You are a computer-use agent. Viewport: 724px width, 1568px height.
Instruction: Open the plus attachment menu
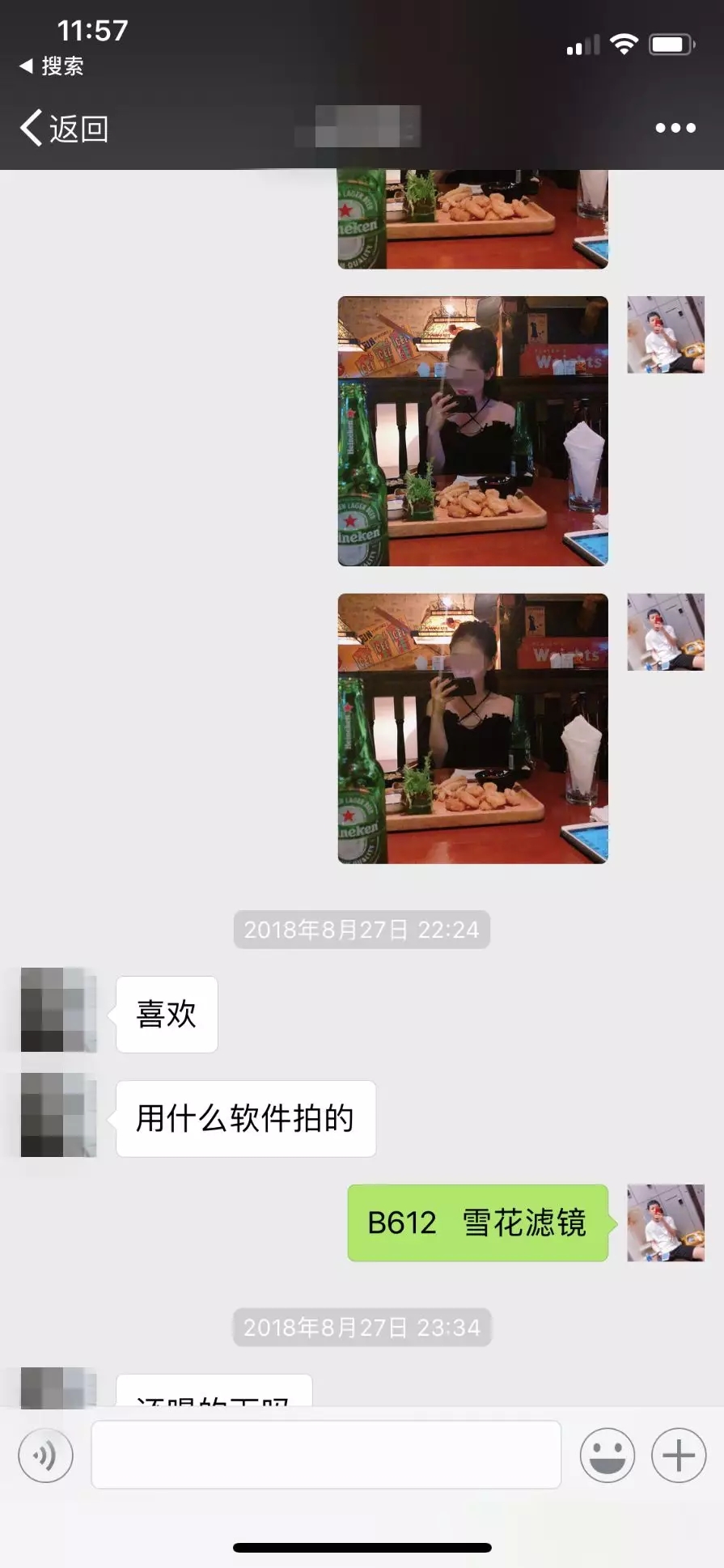click(x=678, y=1456)
